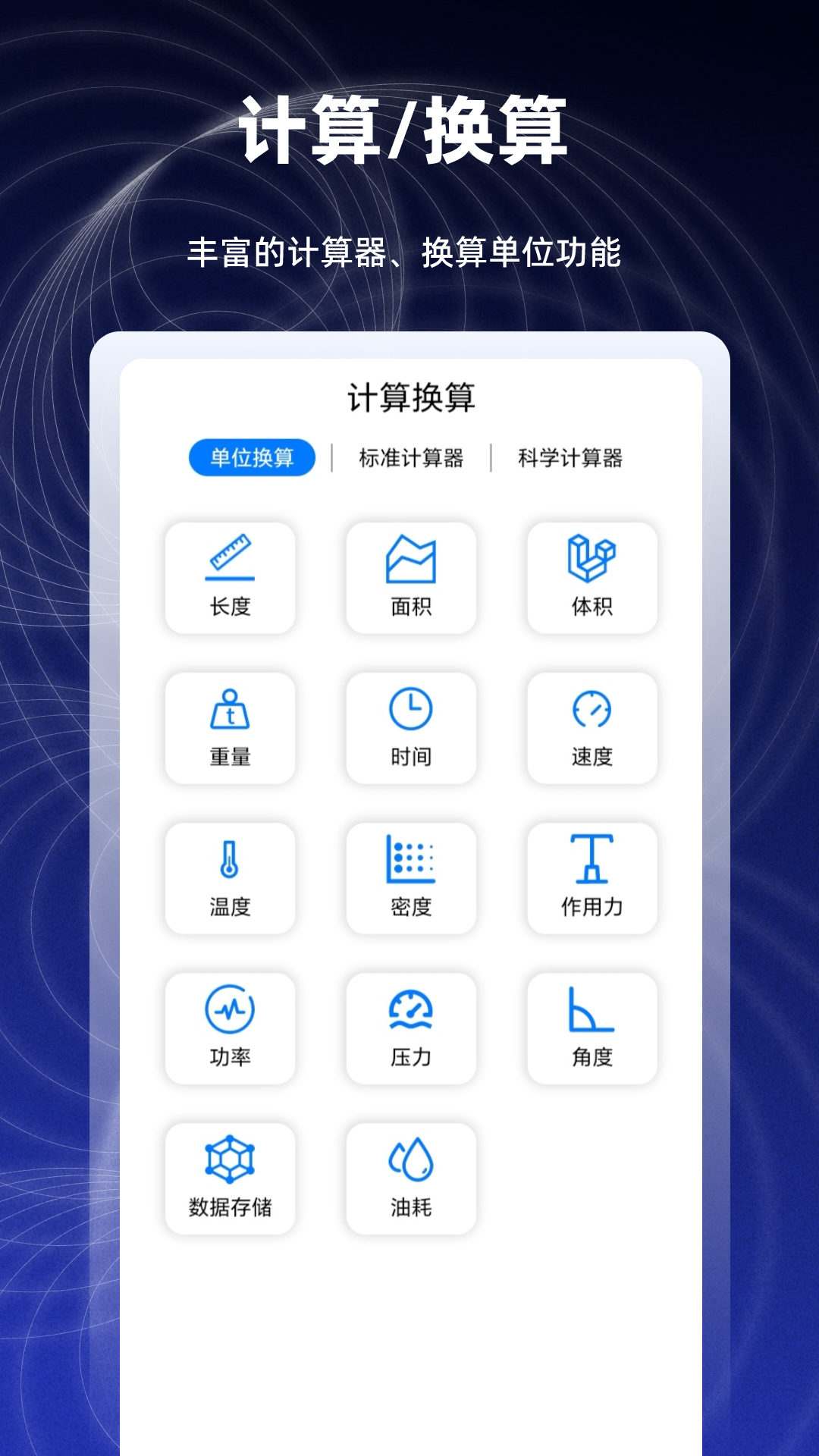This screenshot has height=1456, width=819.
Task: Open the 体积 (volume) converter
Action: tap(591, 578)
